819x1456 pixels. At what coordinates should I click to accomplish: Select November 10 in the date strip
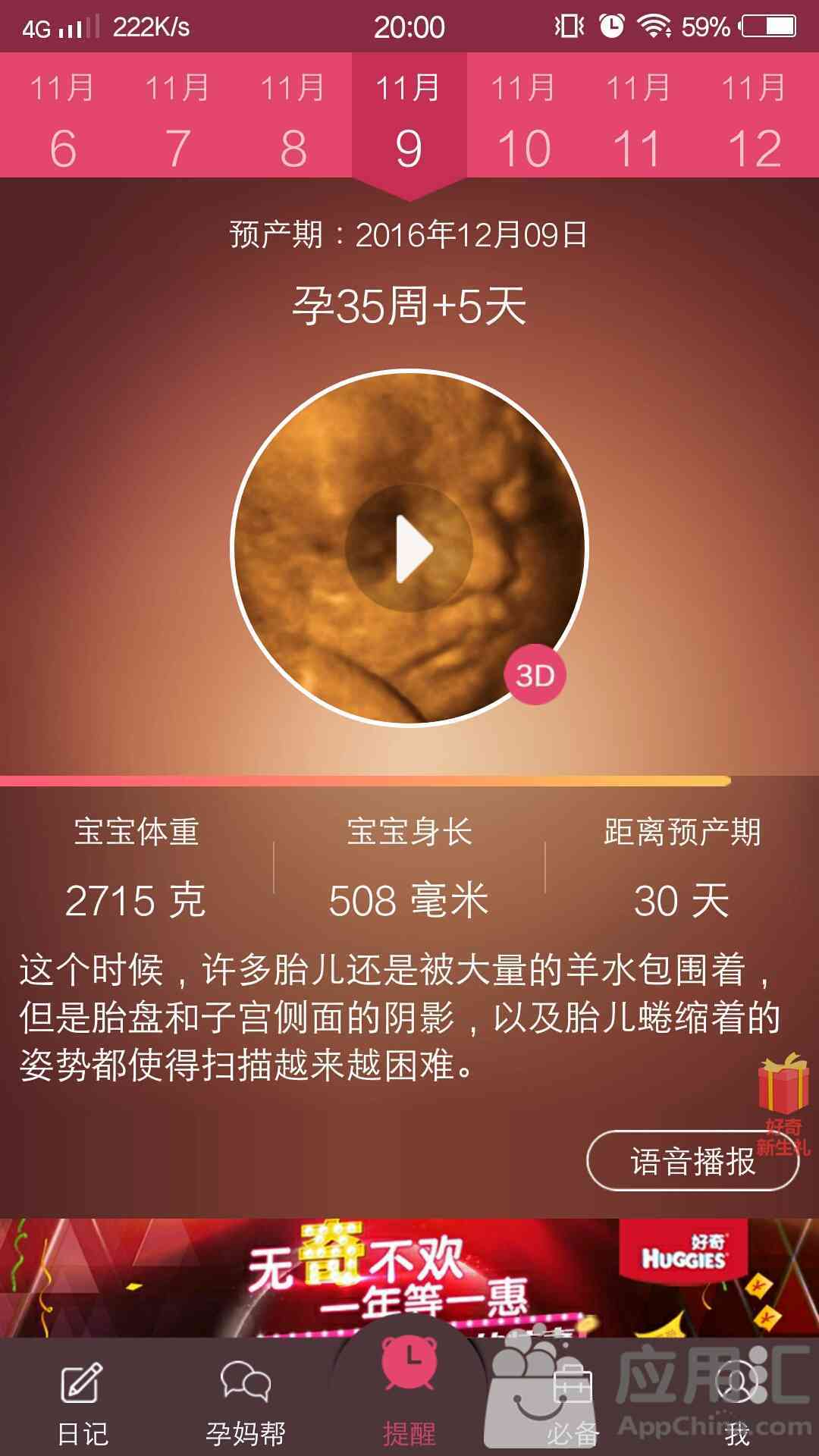point(524,115)
